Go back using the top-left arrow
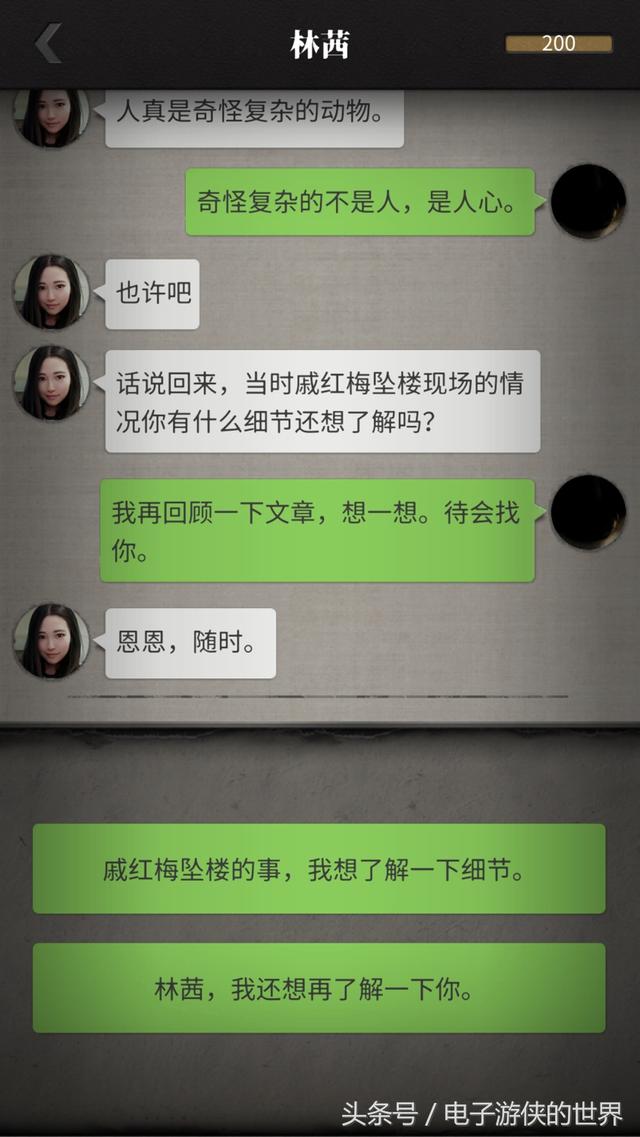Viewport: 640px width, 1137px height. point(47,44)
